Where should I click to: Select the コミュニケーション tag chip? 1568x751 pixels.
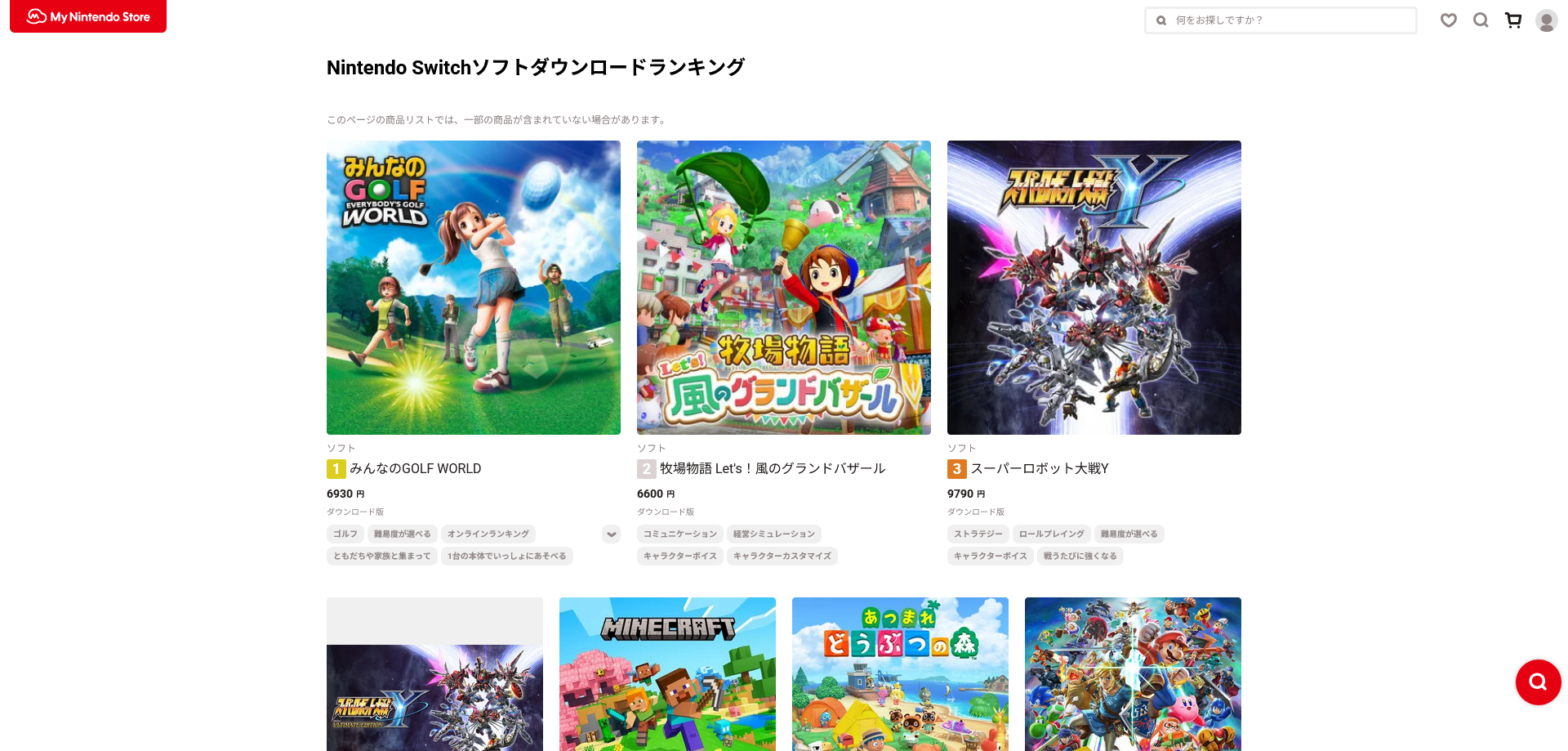679,534
